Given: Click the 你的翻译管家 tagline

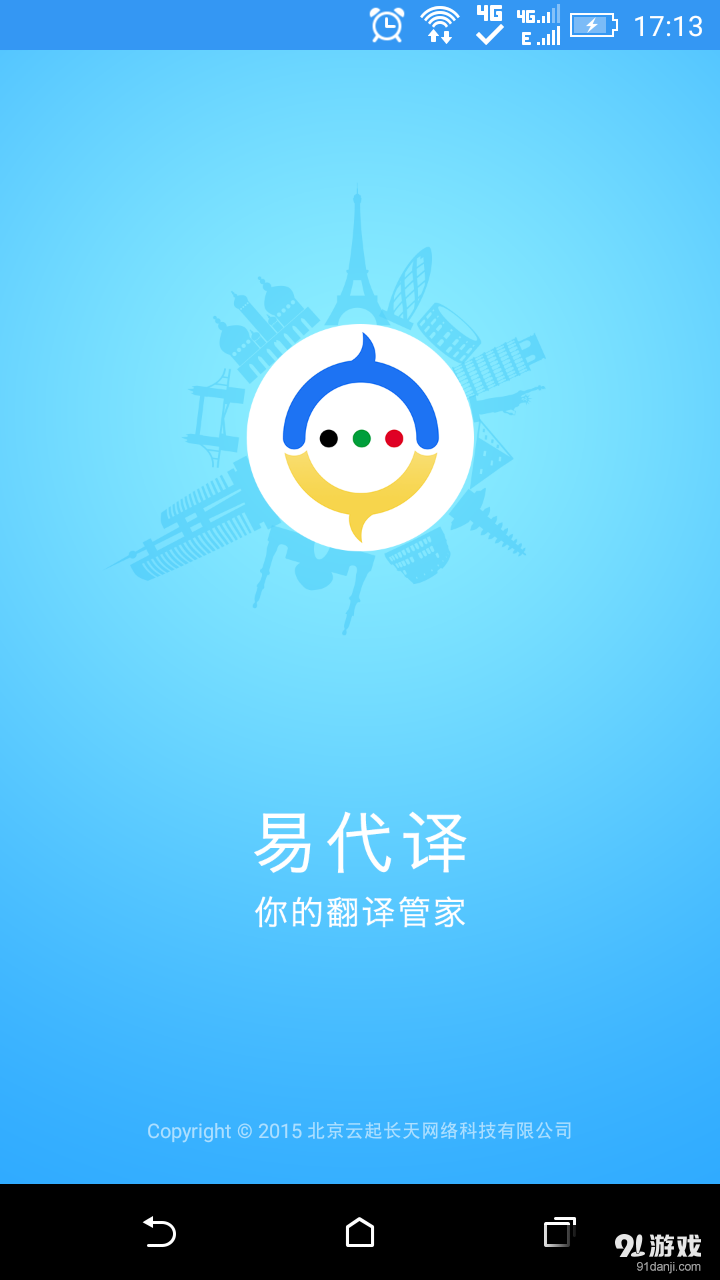Looking at the screenshot, I should pos(360,911).
